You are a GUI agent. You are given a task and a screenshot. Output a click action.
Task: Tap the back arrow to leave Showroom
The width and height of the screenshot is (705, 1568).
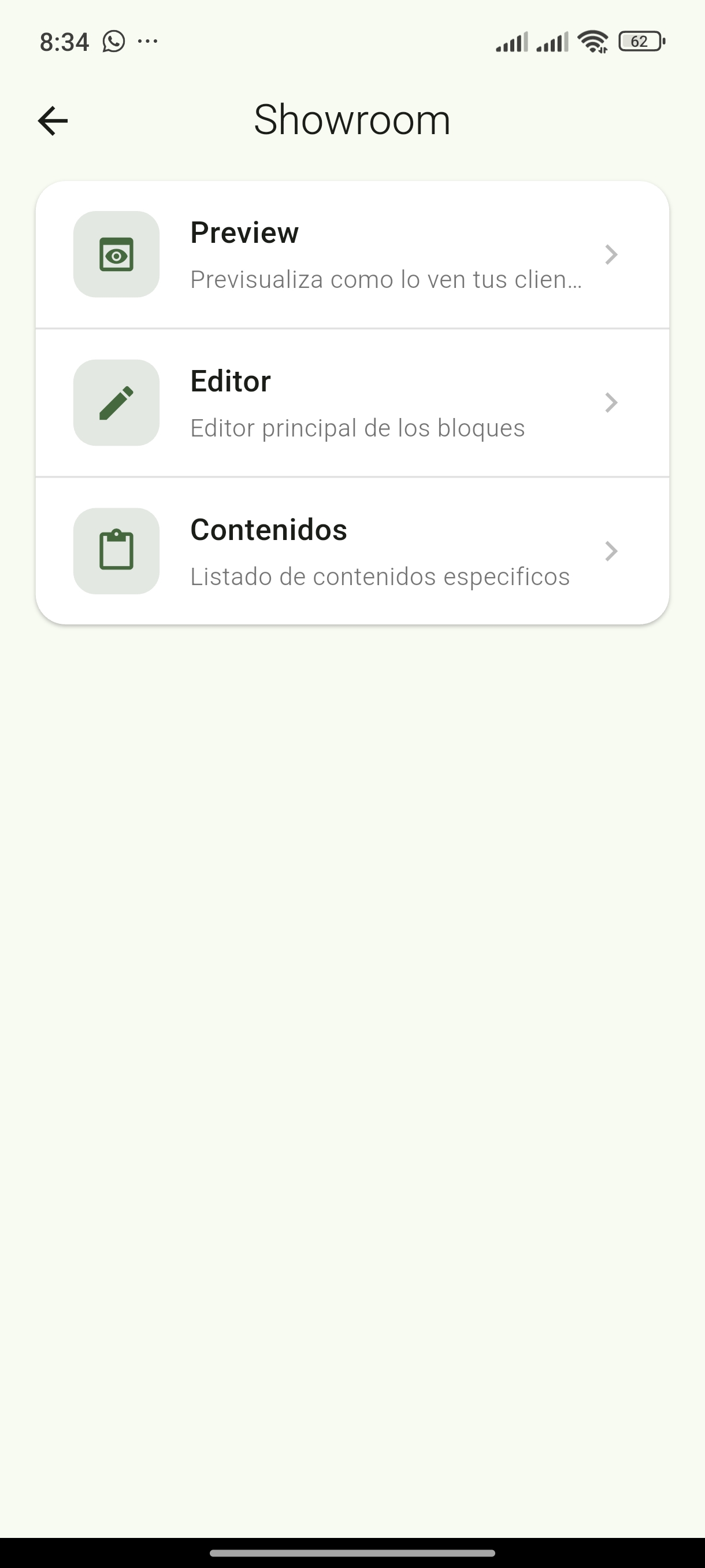coord(53,119)
